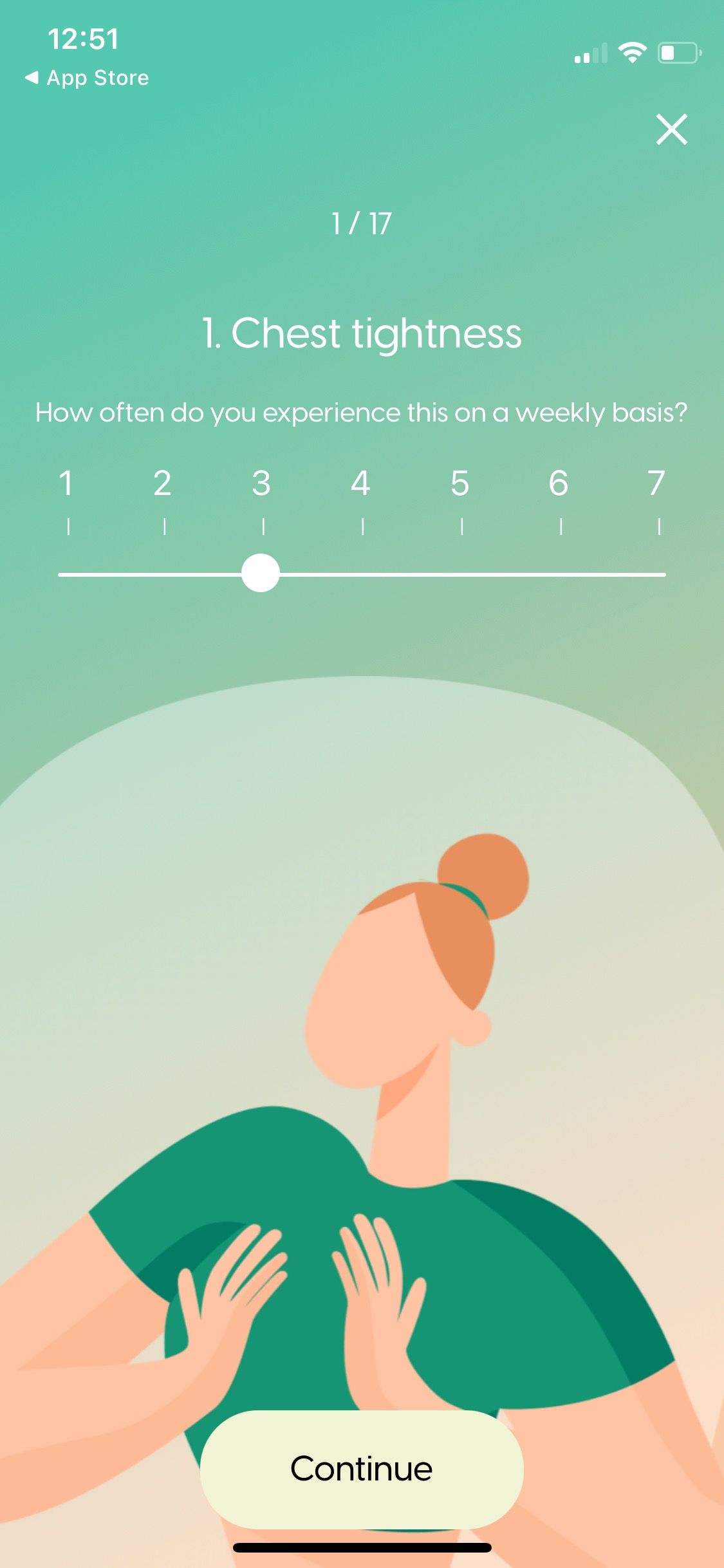Choose value 5 on the frequency slider
The width and height of the screenshot is (724, 1568).
pos(461,574)
